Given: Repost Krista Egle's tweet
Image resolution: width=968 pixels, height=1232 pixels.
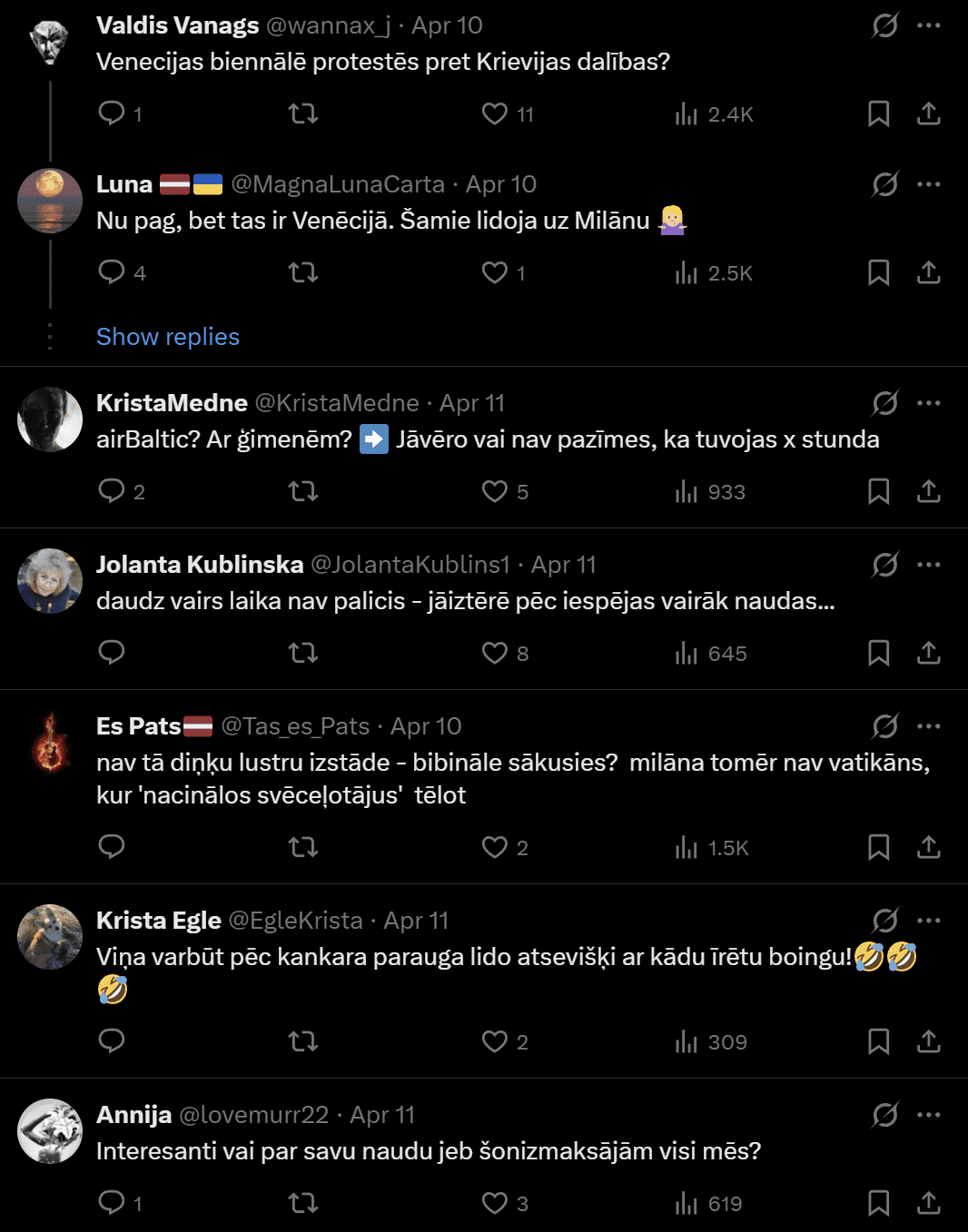Looking at the screenshot, I should pyautogui.click(x=303, y=1041).
